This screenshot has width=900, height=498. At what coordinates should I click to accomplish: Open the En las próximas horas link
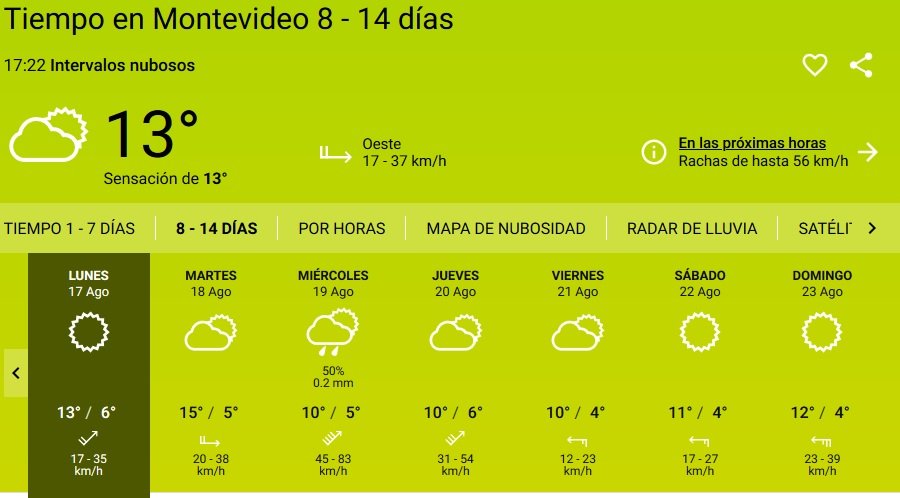[x=752, y=143]
